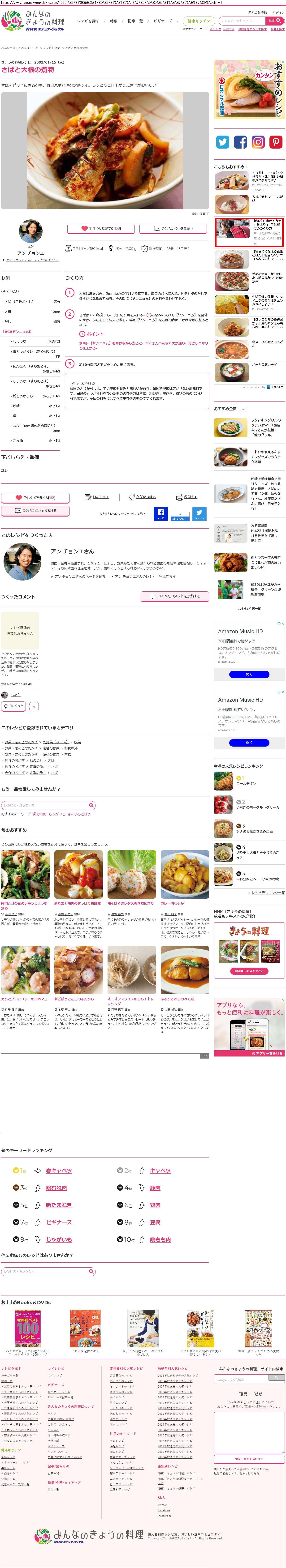The height and width of the screenshot is (1568, 286).
Task: Open the レシピを探す navigation menu
Action: coord(88,21)
